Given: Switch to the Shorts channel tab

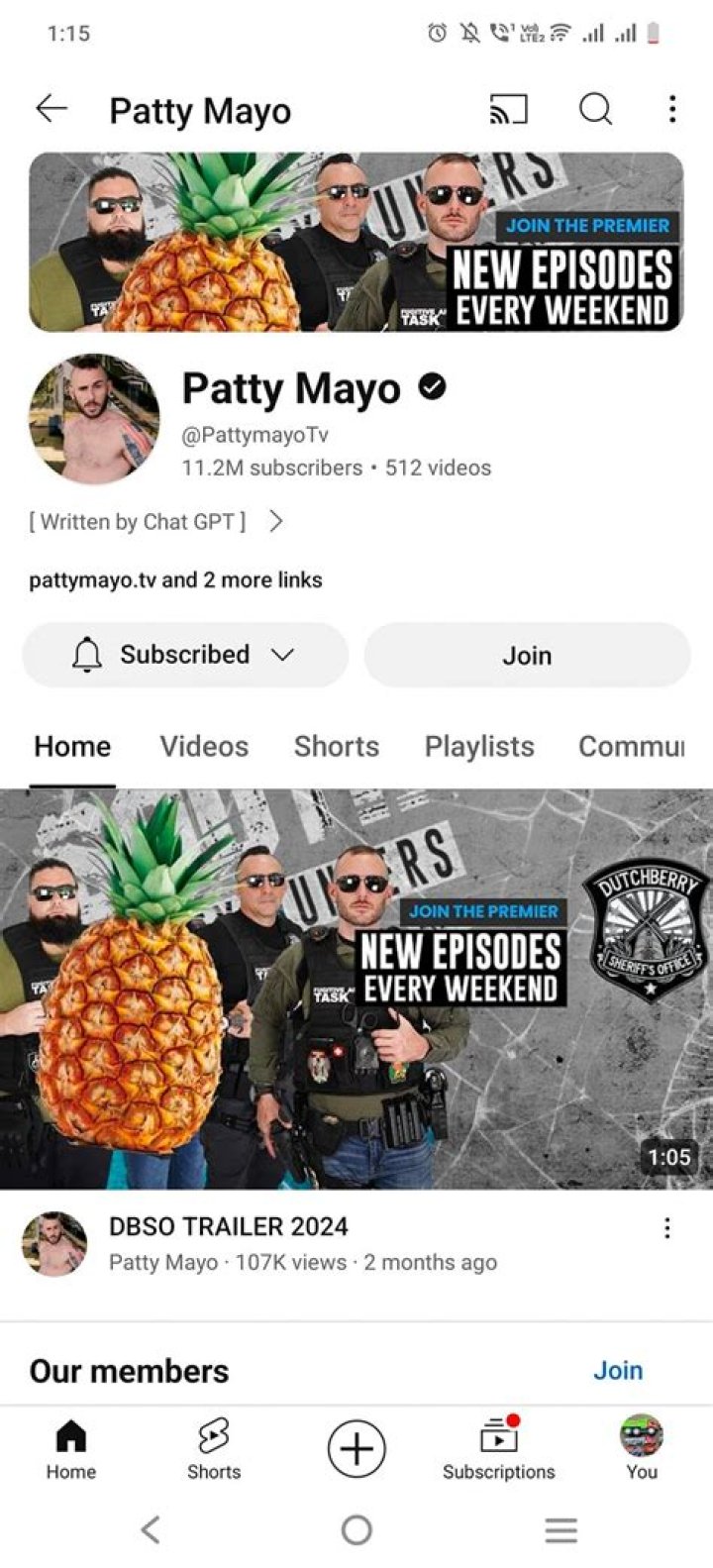Looking at the screenshot, I should [336, 746].
